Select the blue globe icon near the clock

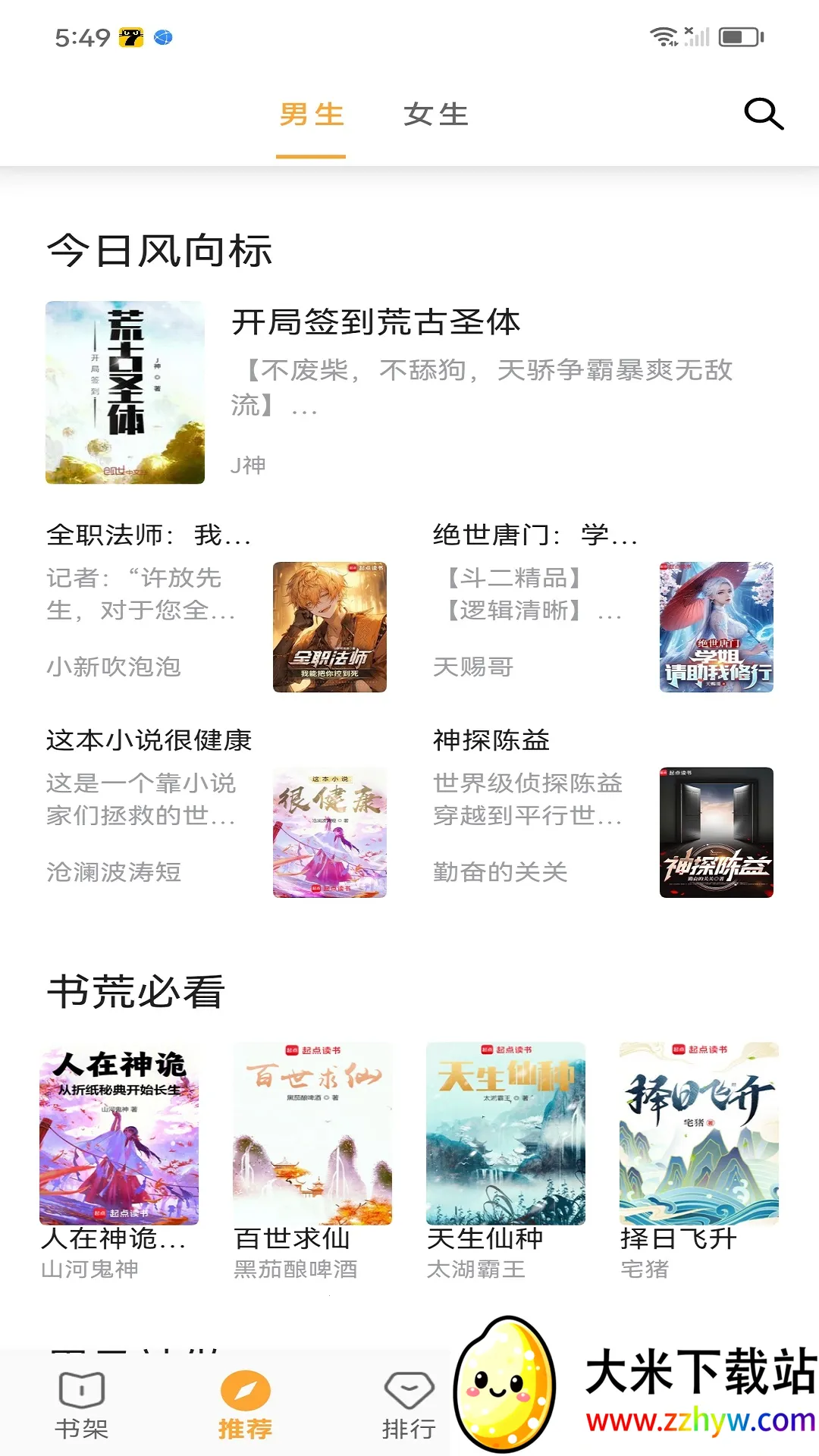162,36
